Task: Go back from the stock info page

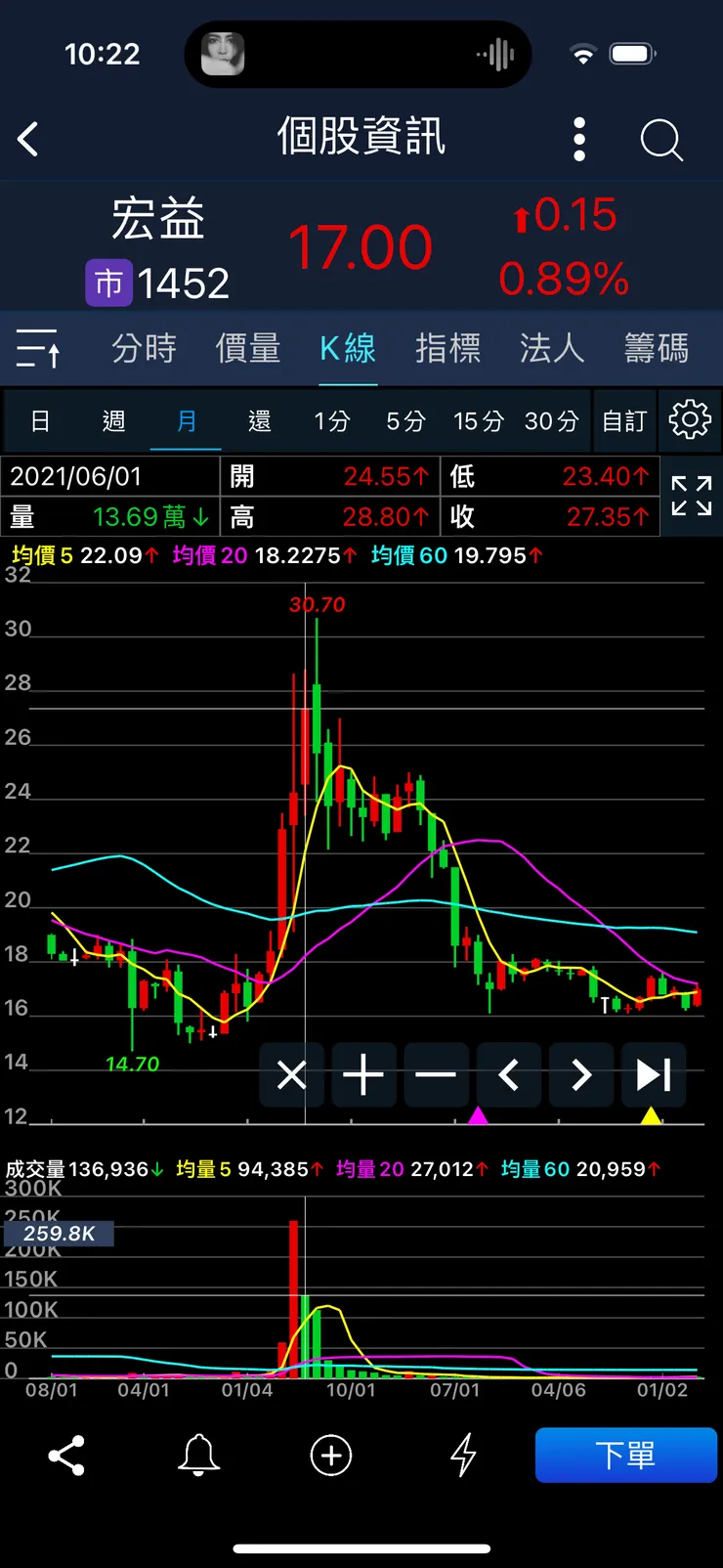Action: tap(28, 139)
